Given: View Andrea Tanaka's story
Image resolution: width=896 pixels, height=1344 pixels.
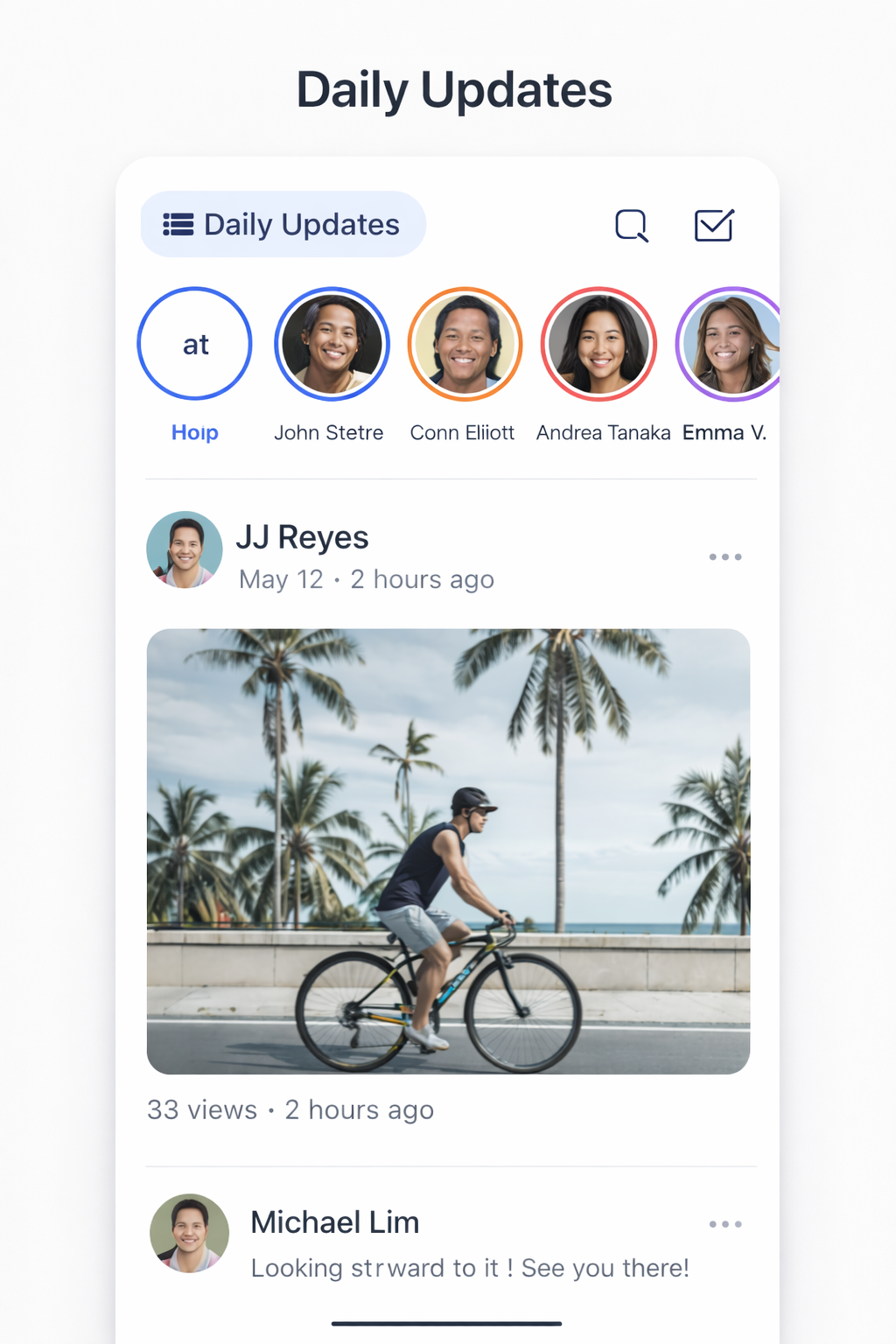Looking at the screenshot, I should (x=599, y=344).
